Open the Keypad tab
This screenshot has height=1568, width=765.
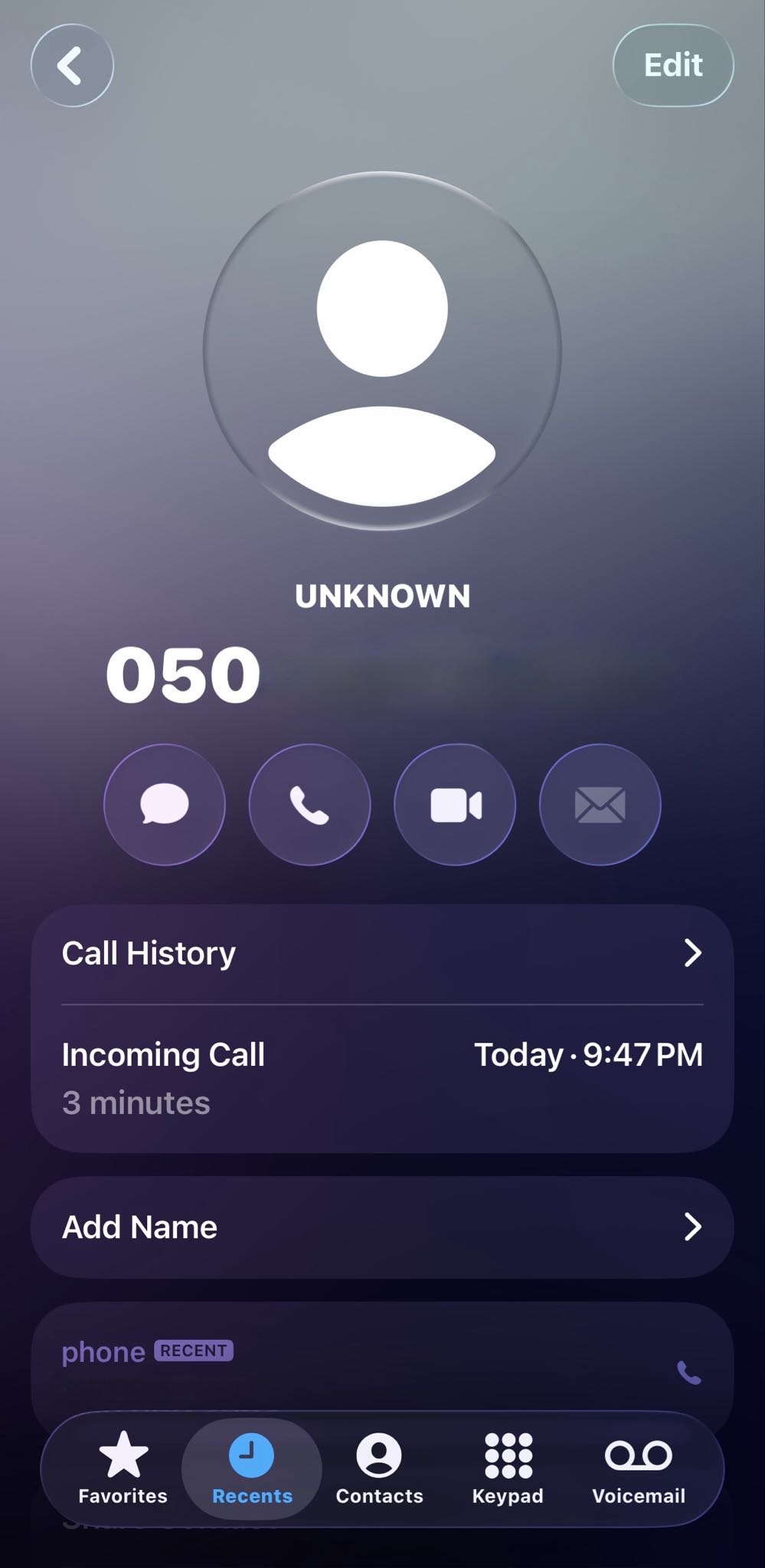click(508, 1468)
